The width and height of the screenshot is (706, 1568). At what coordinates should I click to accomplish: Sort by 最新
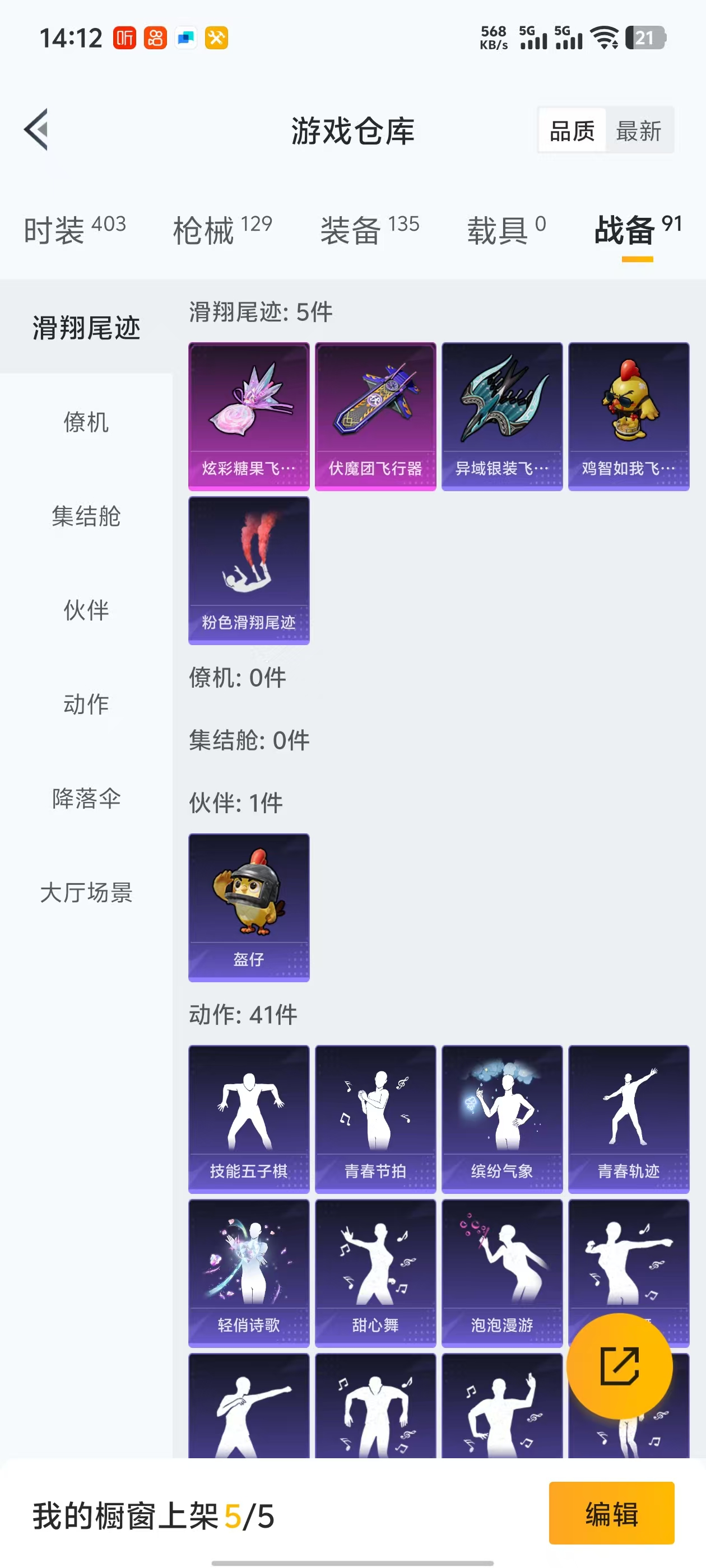(x=638, y=130)
